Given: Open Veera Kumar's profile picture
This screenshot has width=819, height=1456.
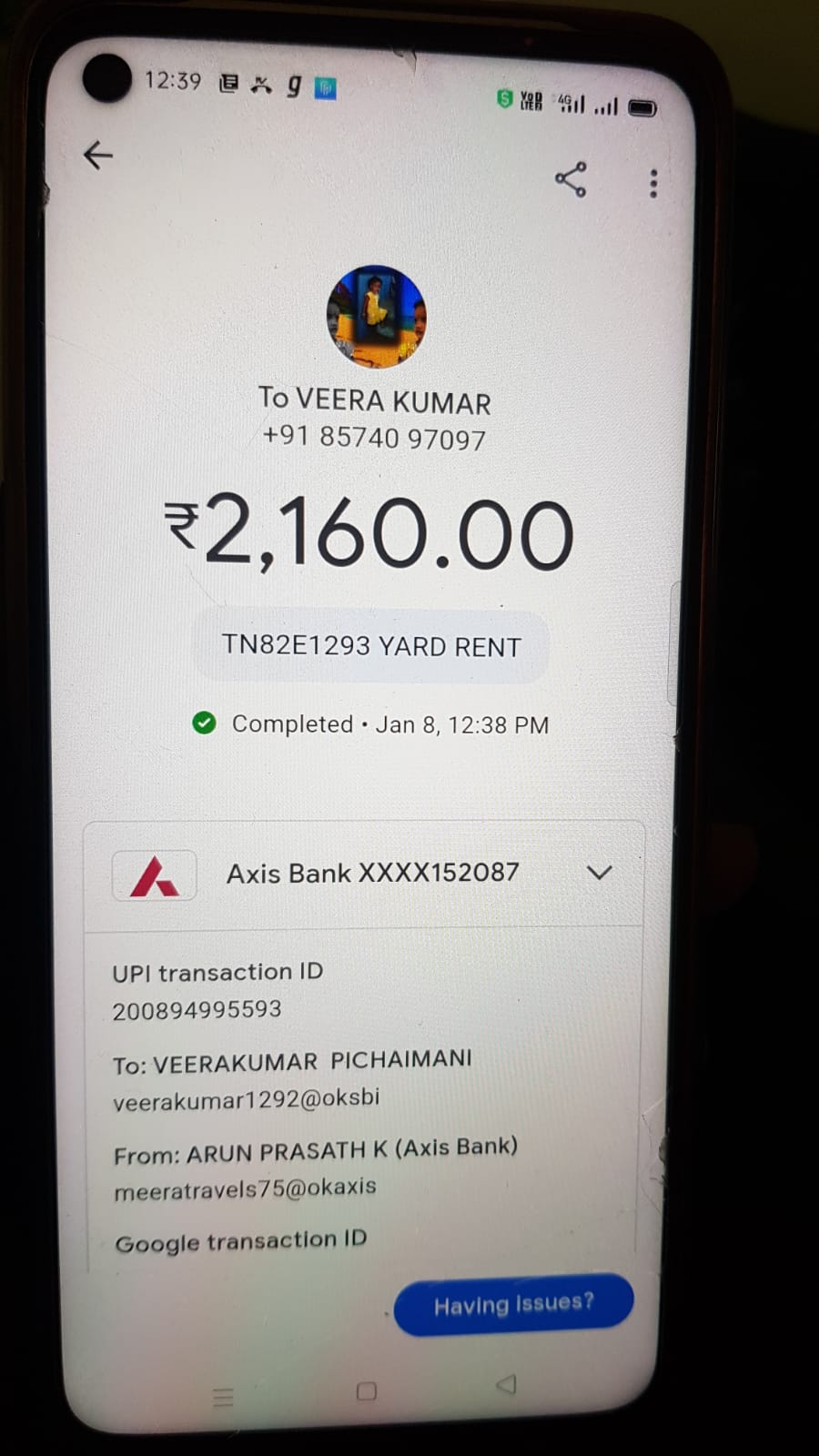Looking at the screenshot, I should [x=376, y=317].
